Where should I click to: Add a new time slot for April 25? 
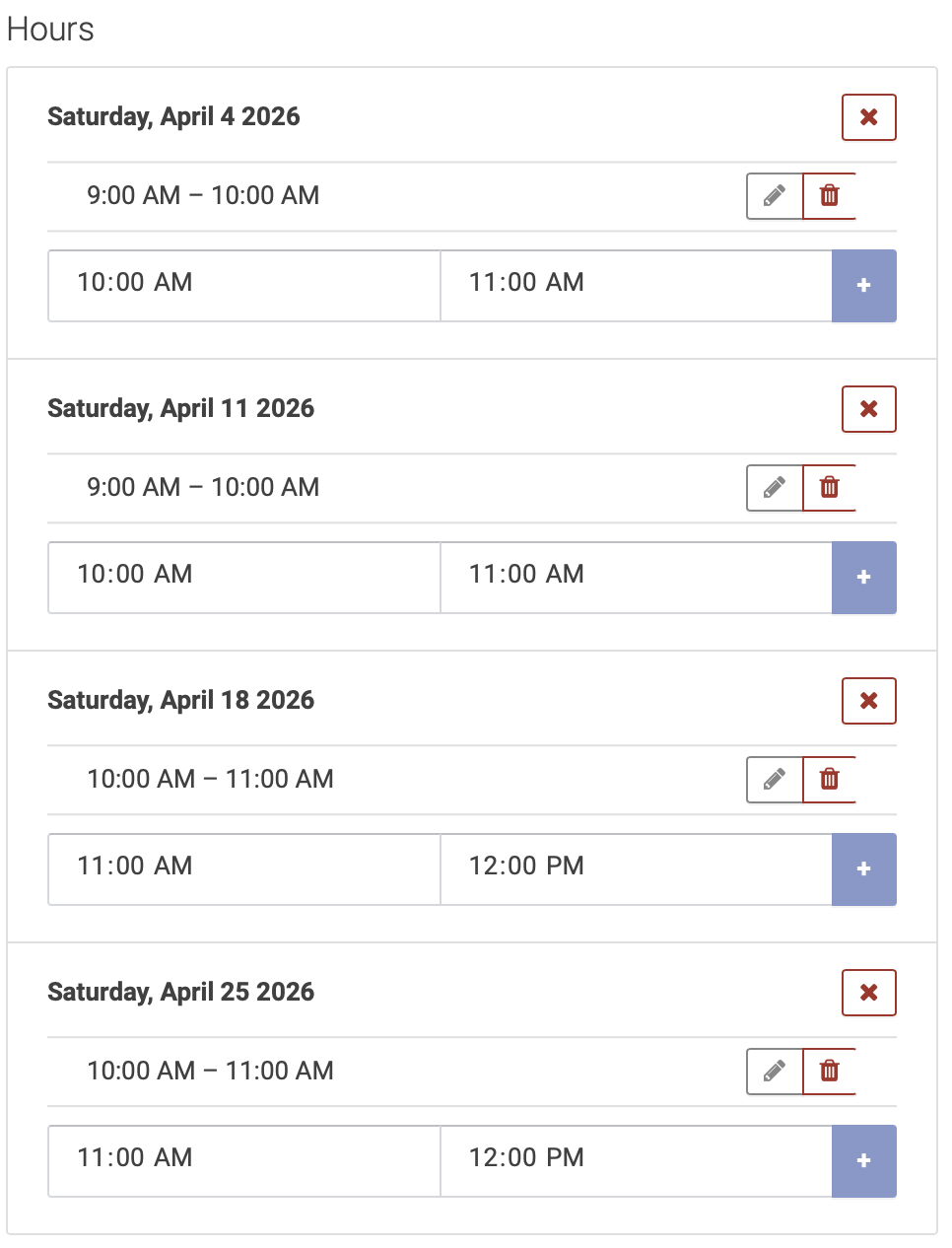coord(864,1161)
